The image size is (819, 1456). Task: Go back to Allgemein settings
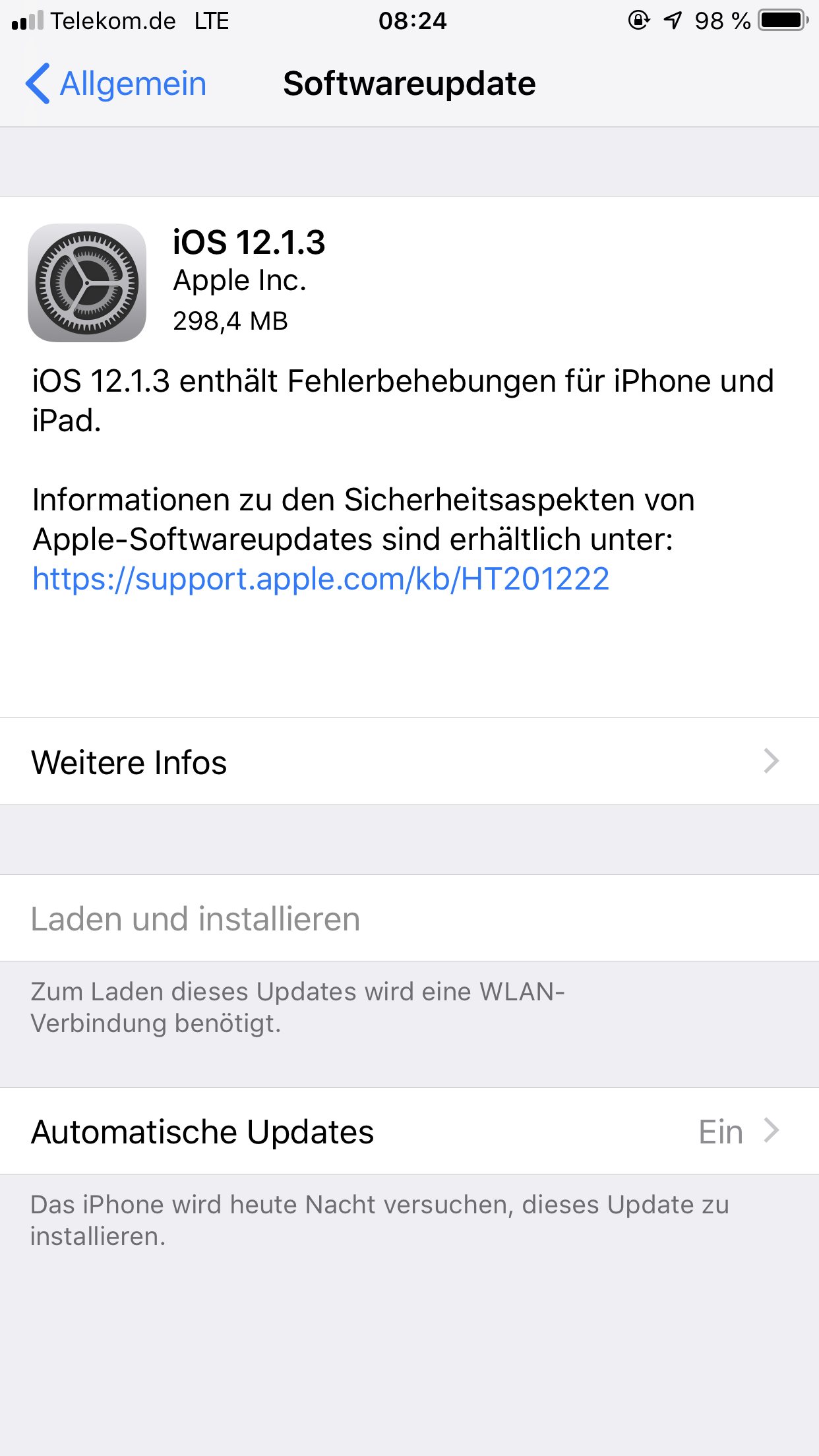click(x=116, y=84)
